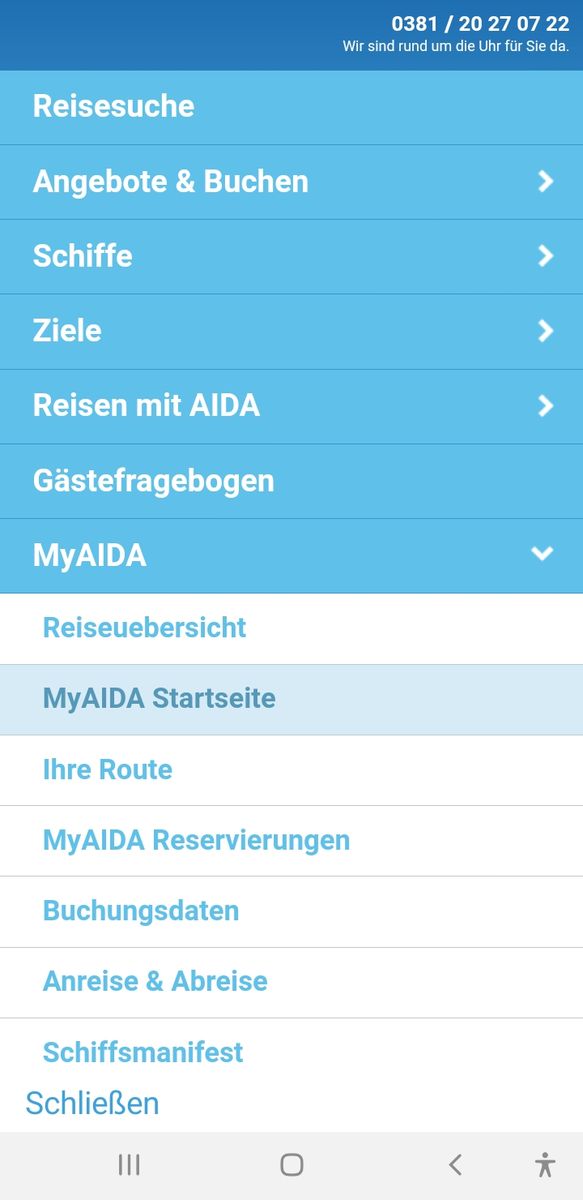
Task: Go to the home screen
Action: (292, 1165)
